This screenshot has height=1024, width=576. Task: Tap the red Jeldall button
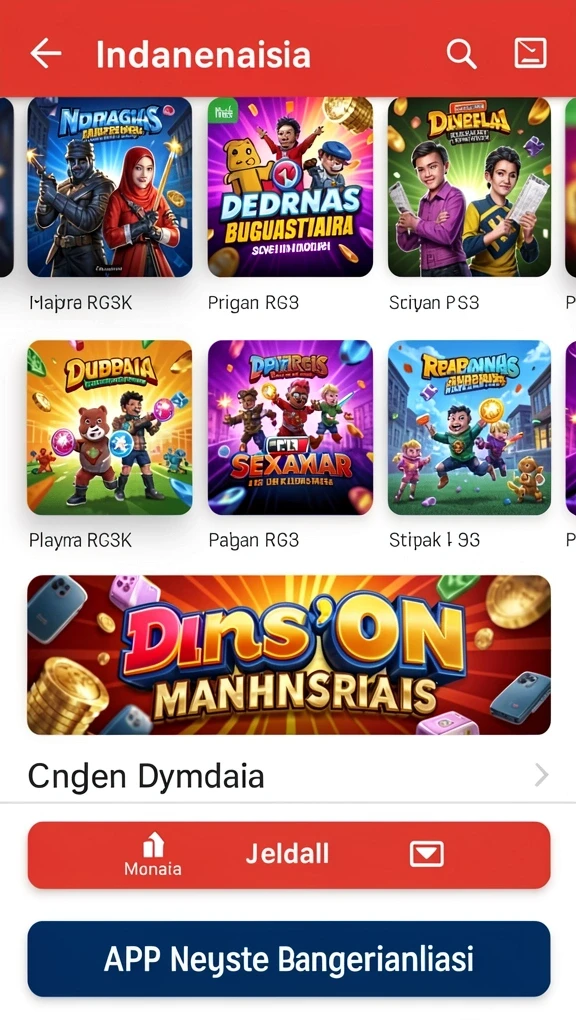(x=289, y=855)
